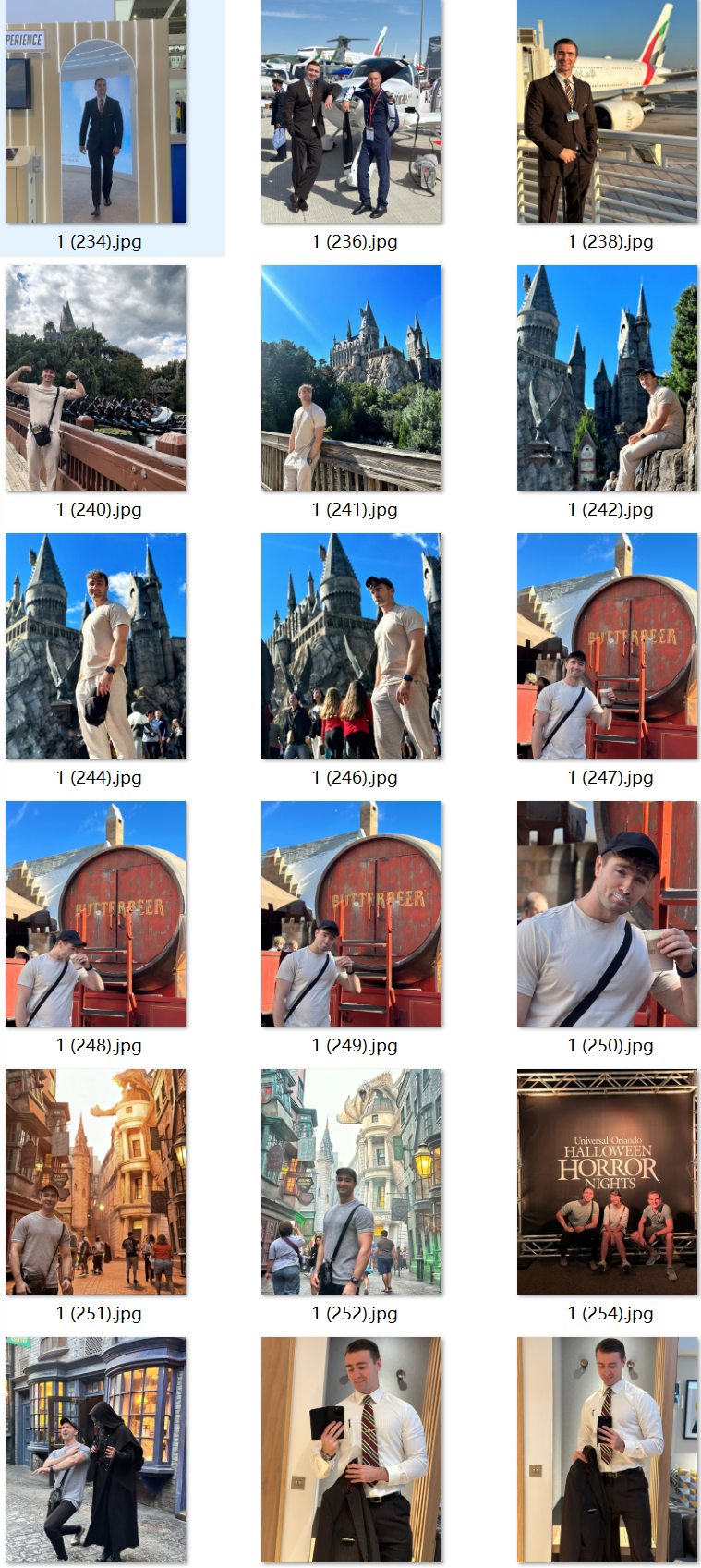Open file 1 (254).jpg
This screenshot has width=701, height=1568.
607,1182
